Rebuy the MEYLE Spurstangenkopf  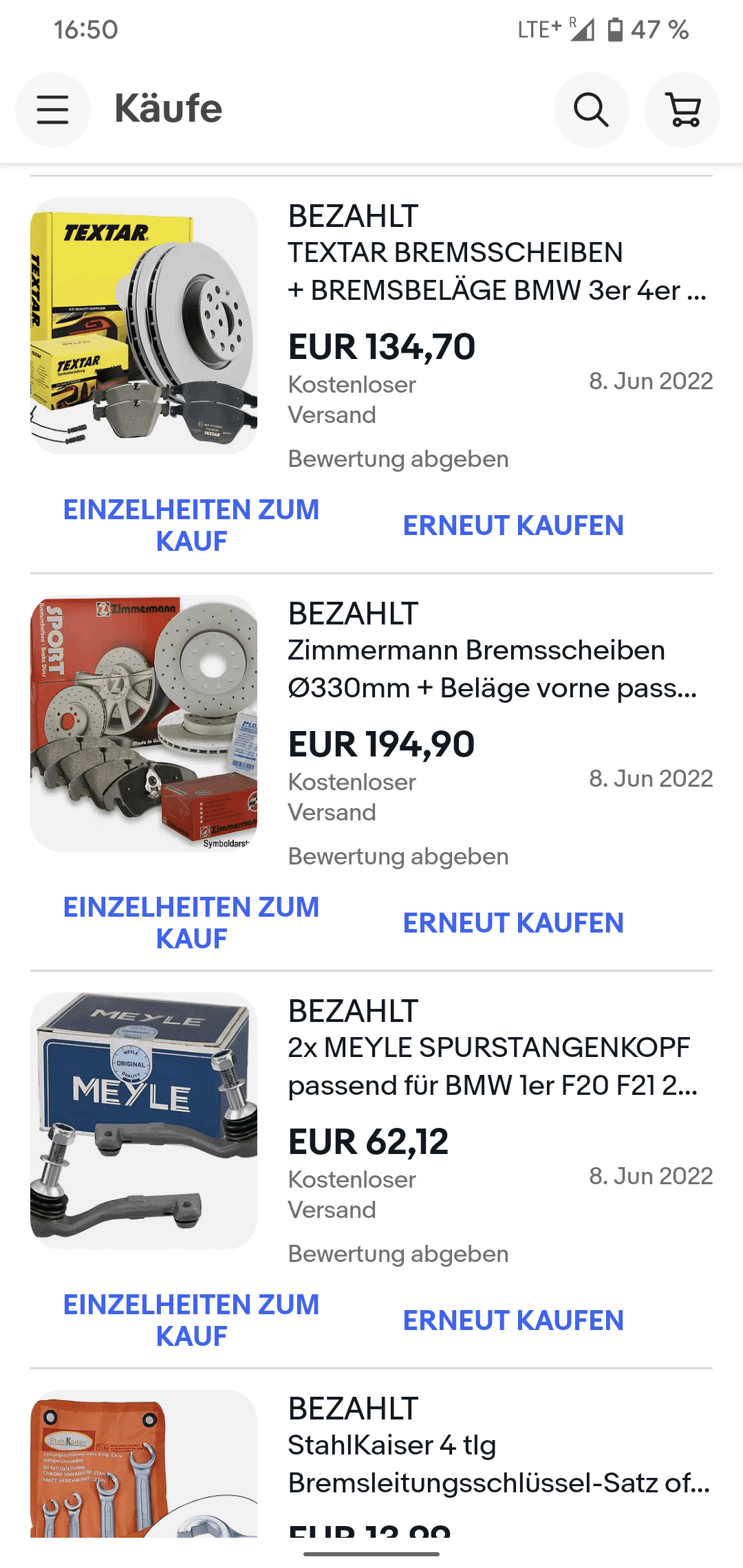tap(513, 1320)
